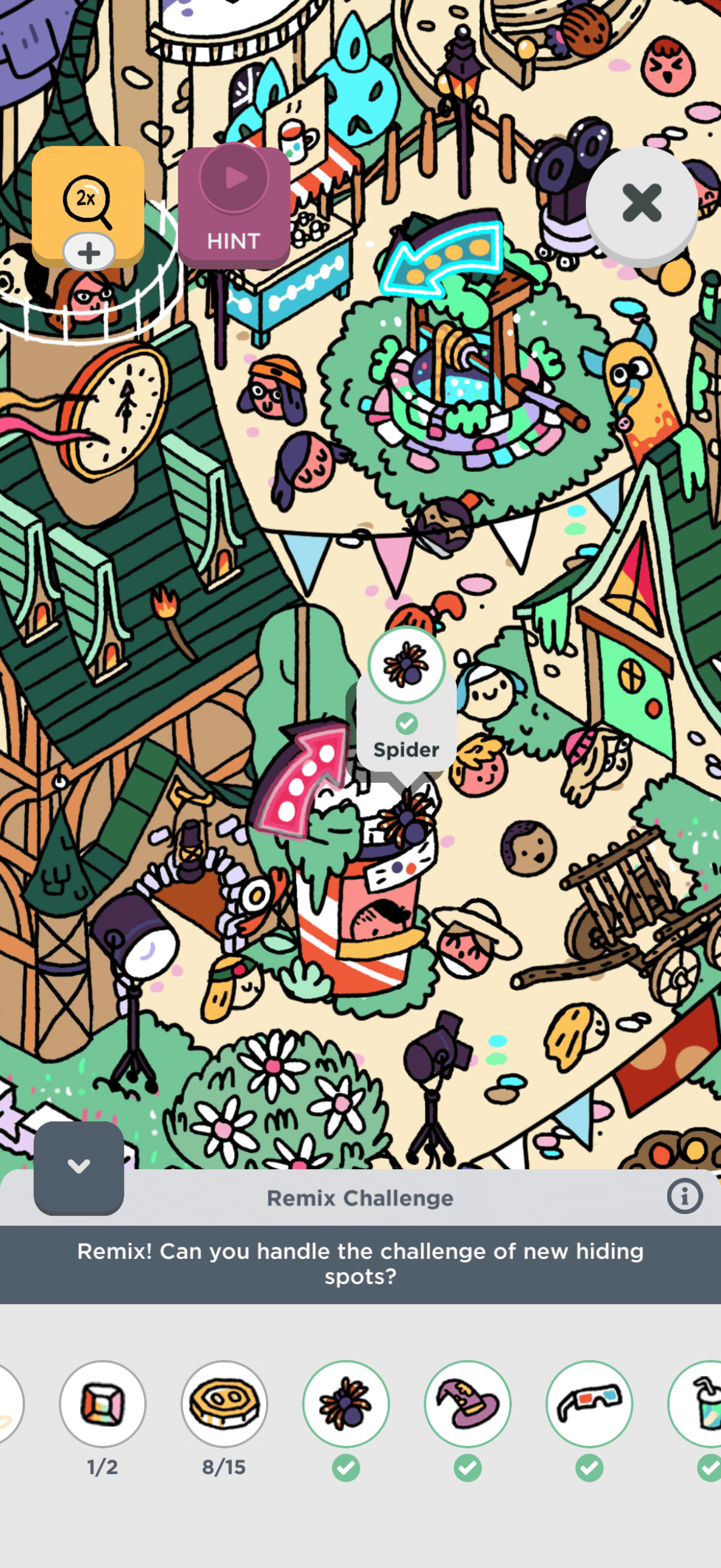Select the found 3D glasses item
Screen dimensions: 721x1568
tap(589, 1404)
